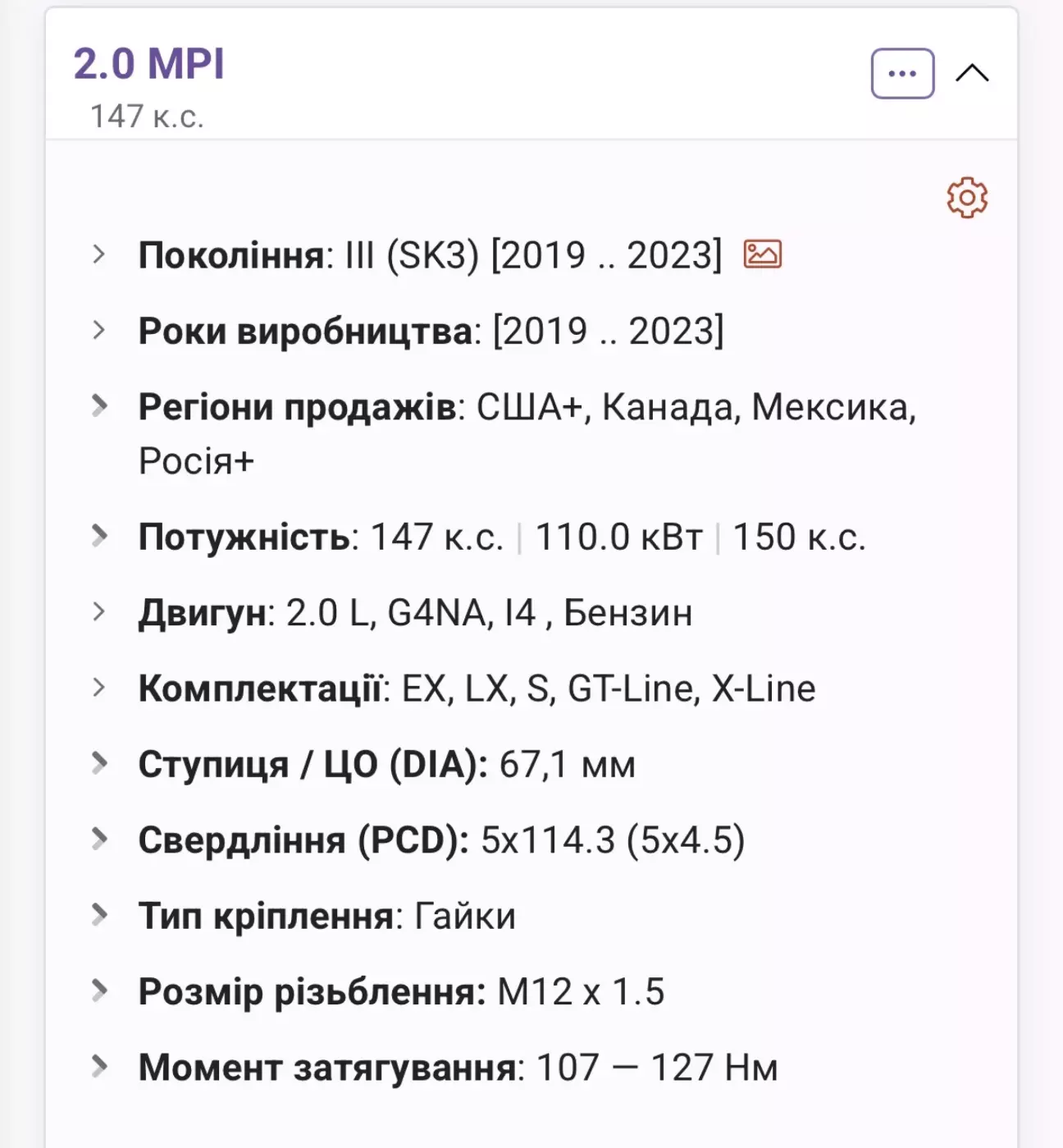View generation III (SK3) image

[x=762, y=254]
